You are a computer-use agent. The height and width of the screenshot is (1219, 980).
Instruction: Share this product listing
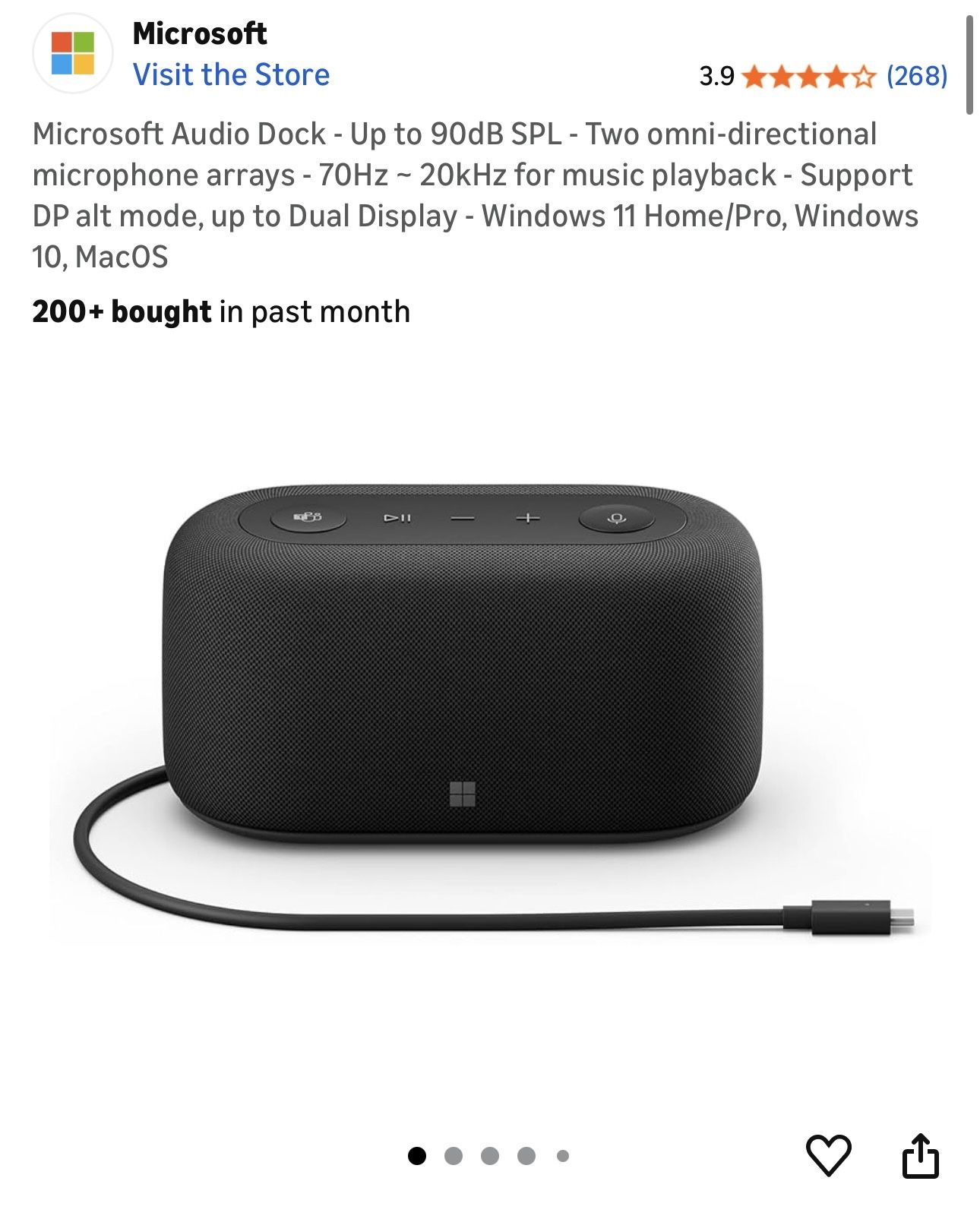(x=920, y=1155)
